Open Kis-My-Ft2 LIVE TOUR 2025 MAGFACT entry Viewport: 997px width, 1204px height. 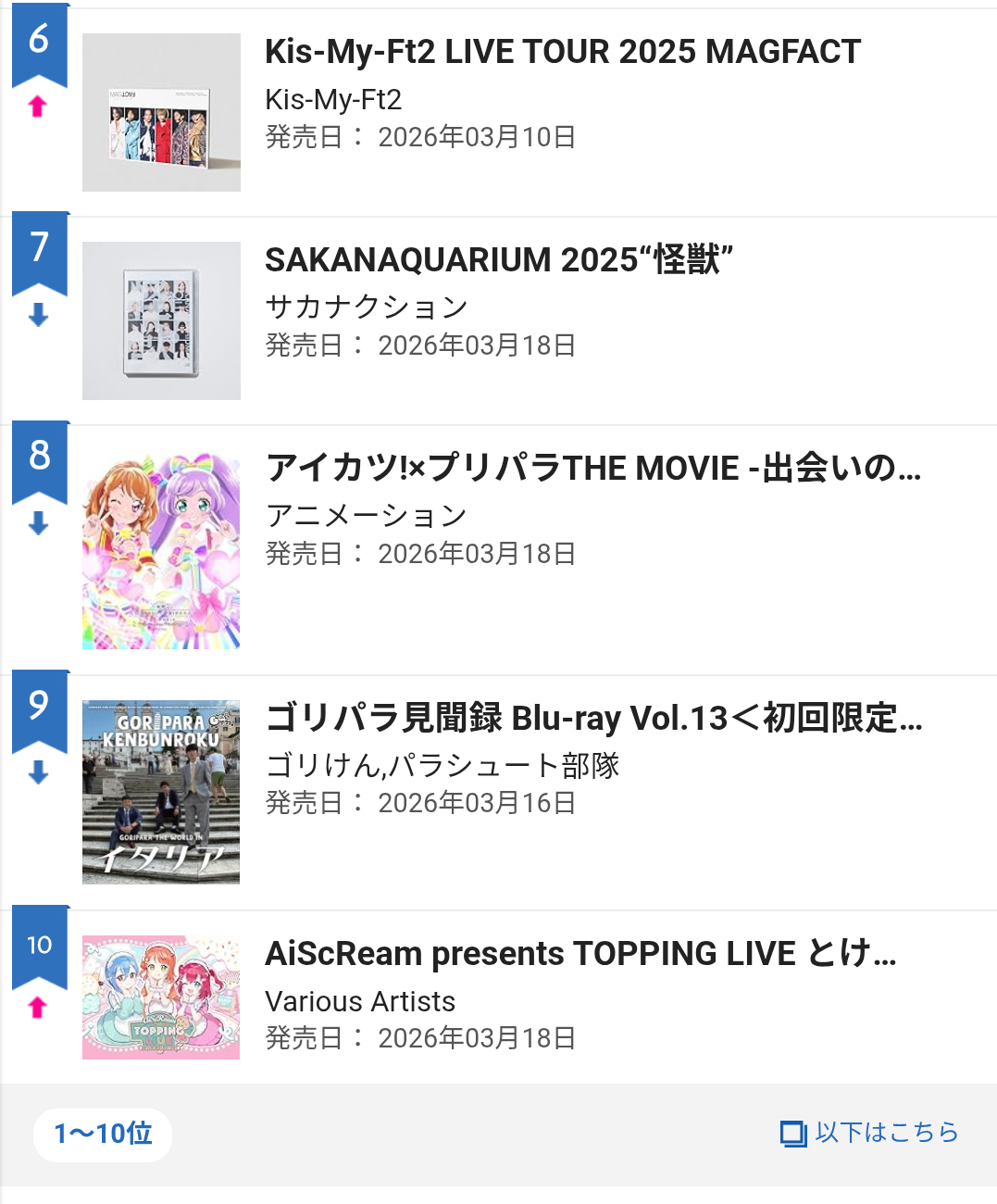click(562, 53)
